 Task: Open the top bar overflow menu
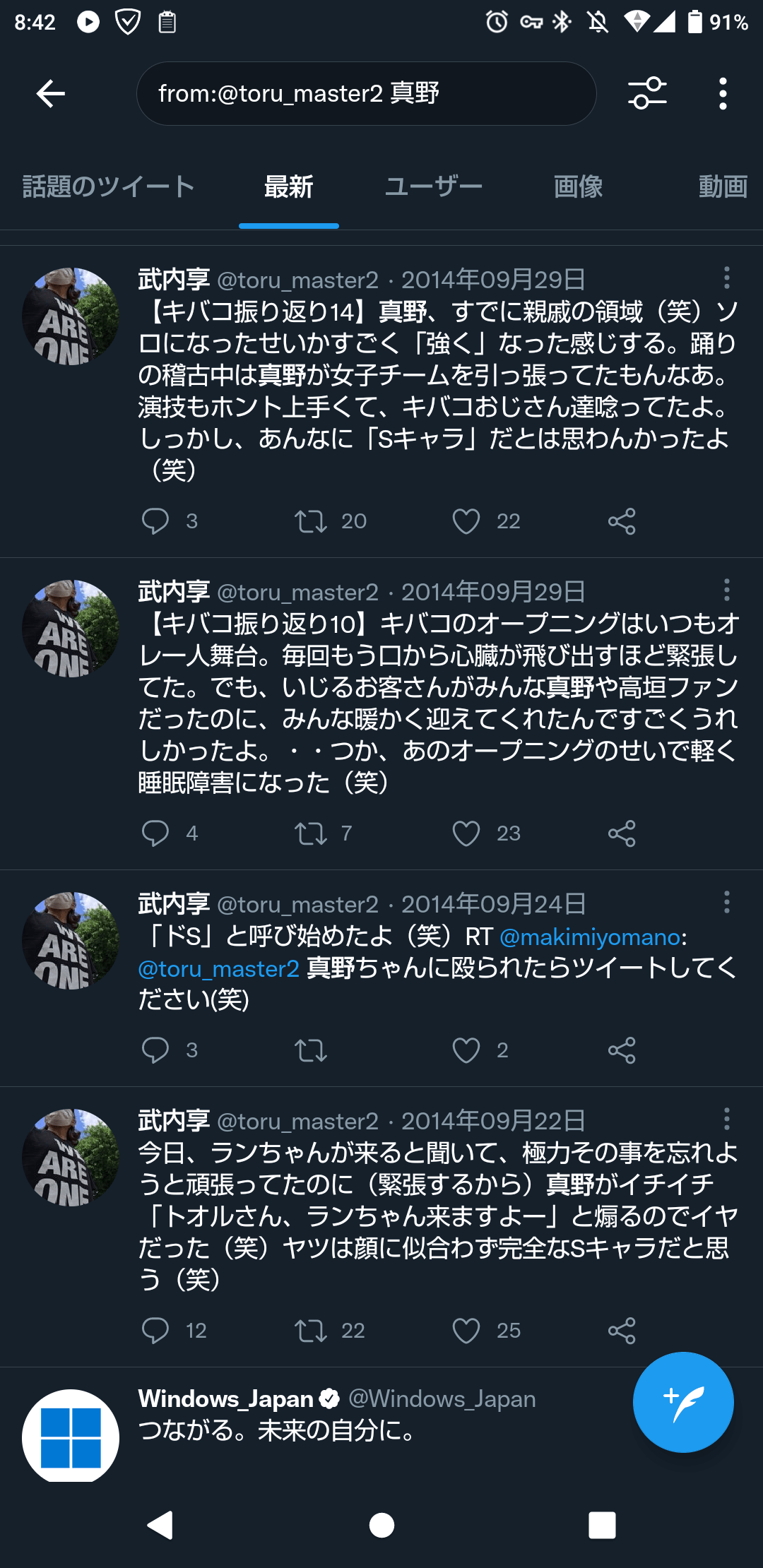point(722,94)
